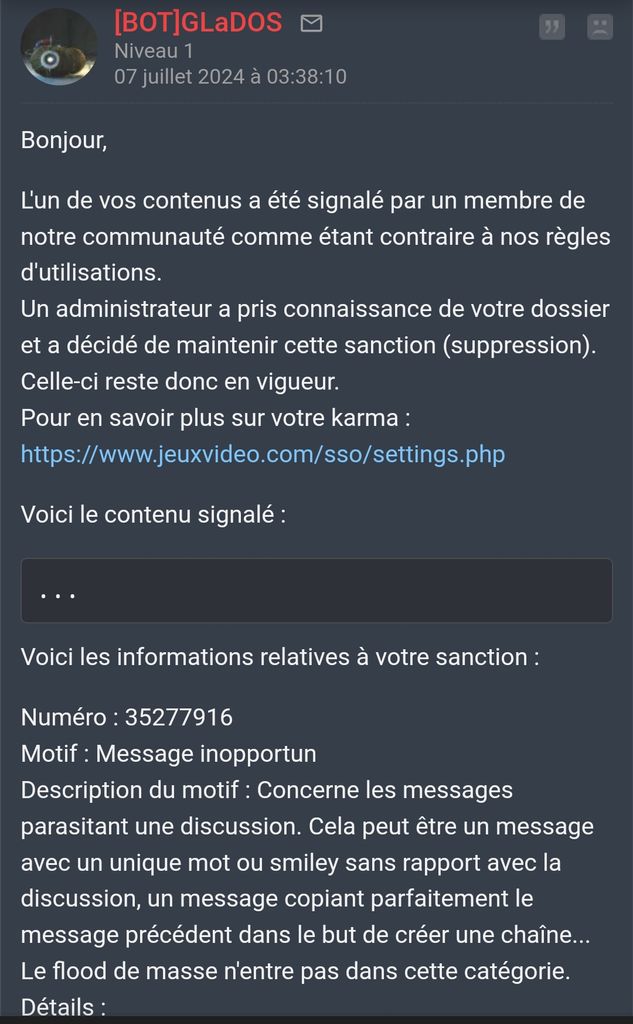Open the [BOT]GLaDOS profile name
Image resolution: width=633 pixels, height=1024 pixels.
click(x=199, y=23)
